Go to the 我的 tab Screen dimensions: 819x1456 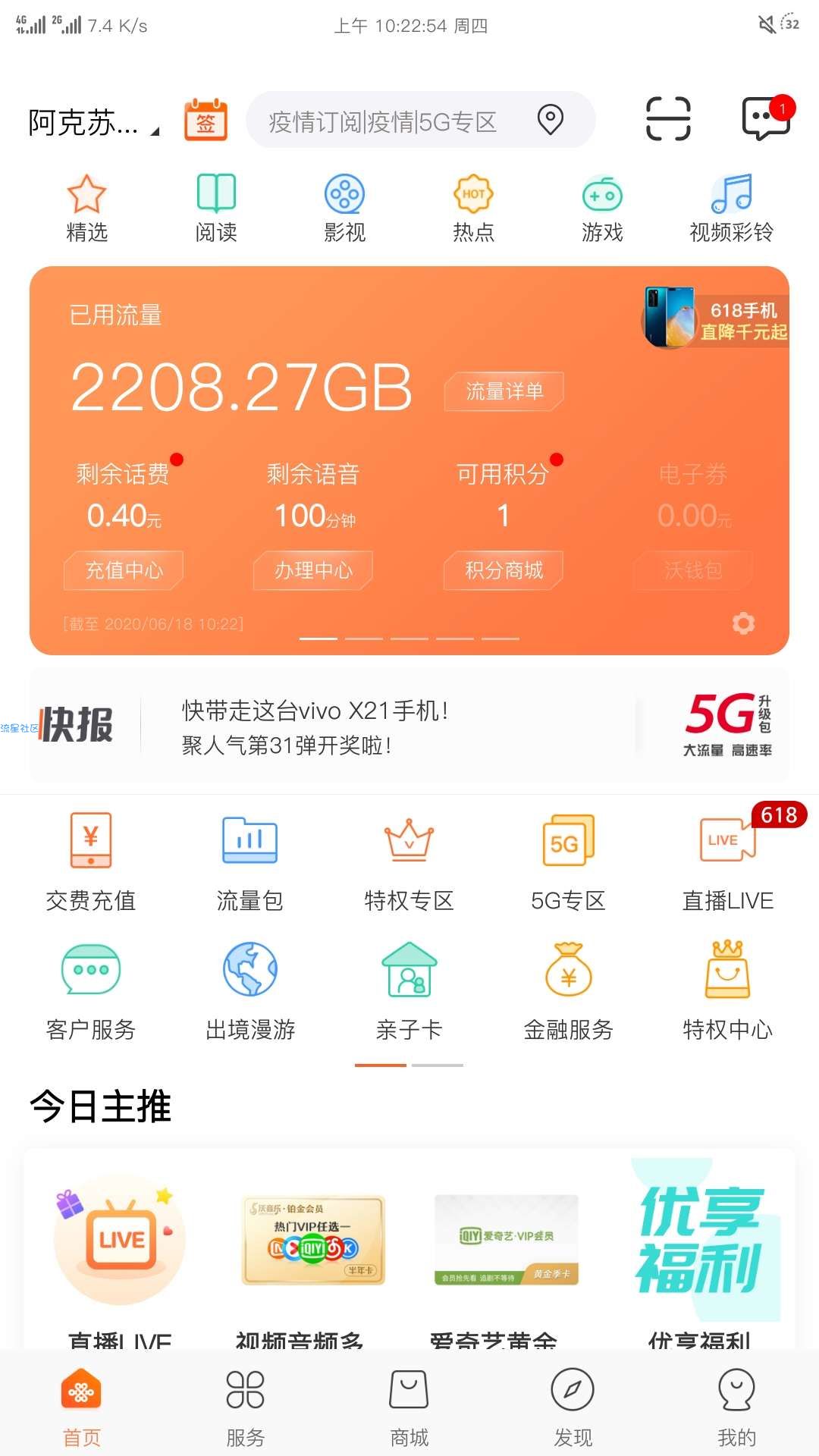click(x=736, y=1404)
